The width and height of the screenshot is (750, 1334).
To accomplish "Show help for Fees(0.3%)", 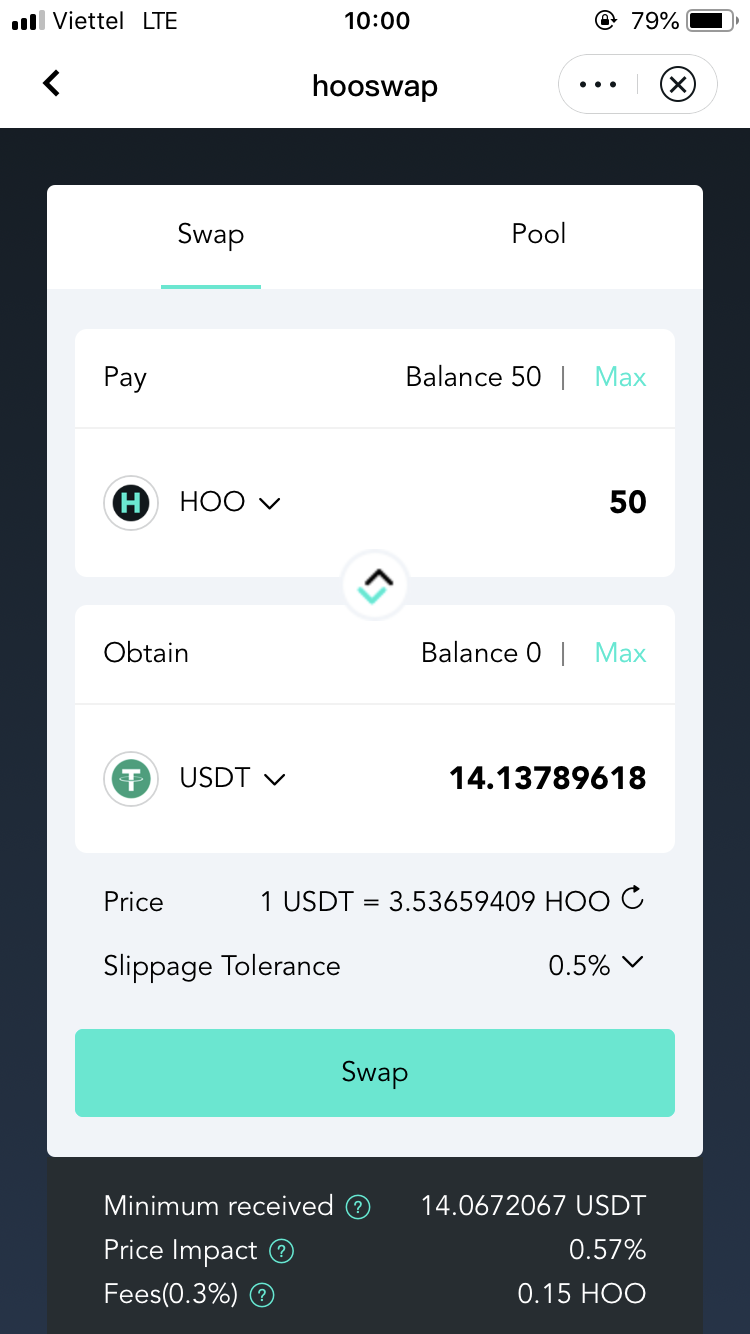I will point(262,1295).
